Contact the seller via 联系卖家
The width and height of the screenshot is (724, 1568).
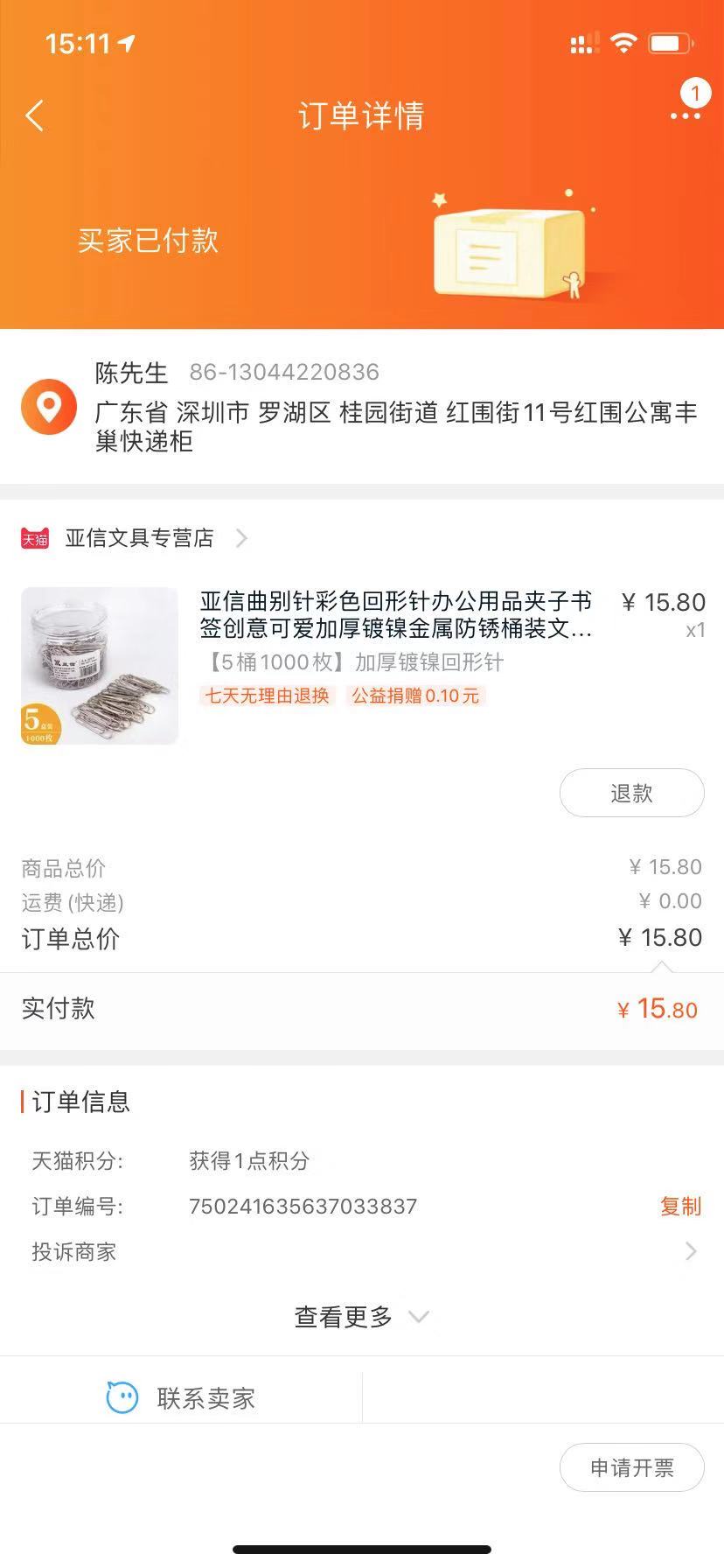[x=182, y=1398]
